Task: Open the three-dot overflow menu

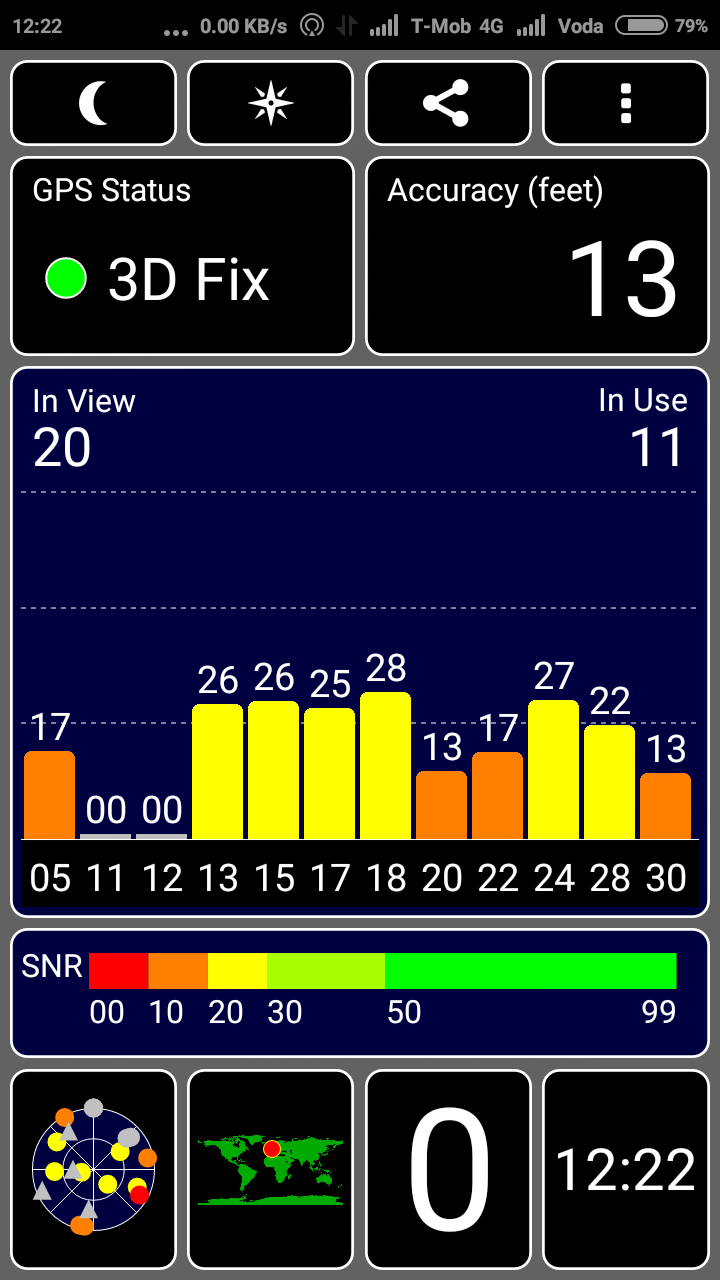Action: 625,104
